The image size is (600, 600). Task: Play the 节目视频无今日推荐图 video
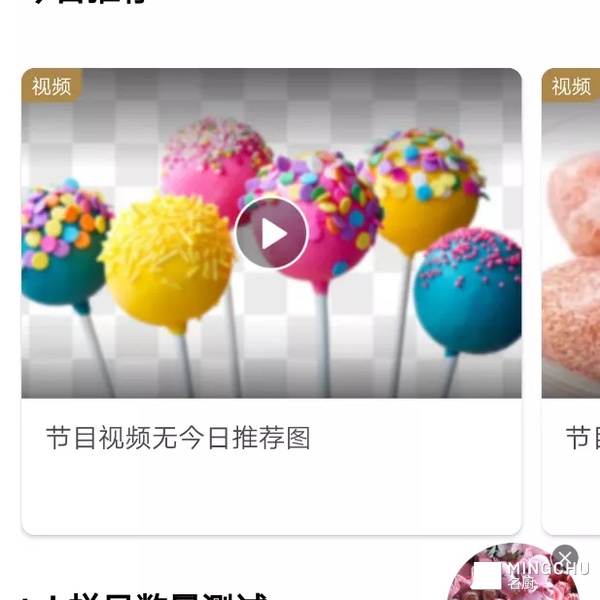[x=271, y=233]
